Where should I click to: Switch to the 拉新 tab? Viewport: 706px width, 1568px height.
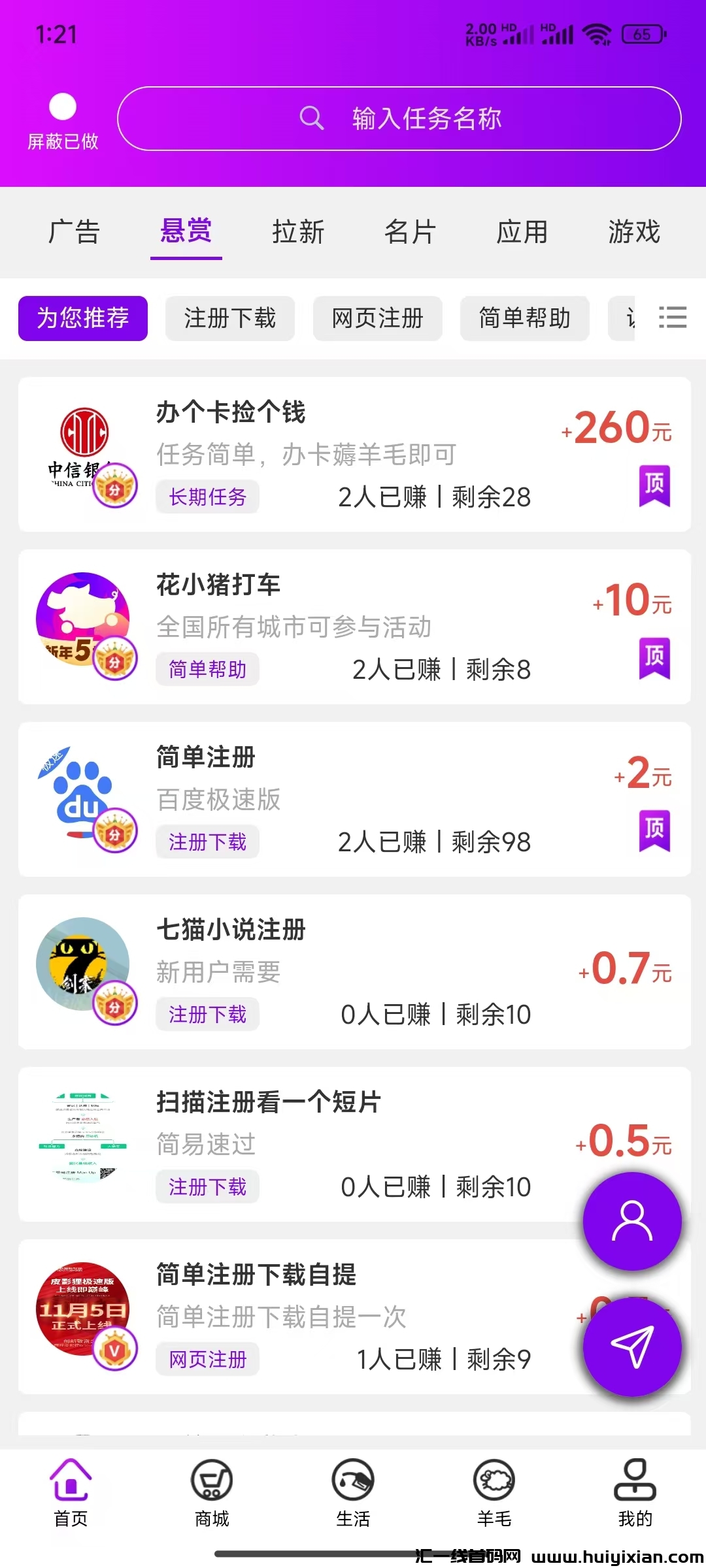point(298,232)
